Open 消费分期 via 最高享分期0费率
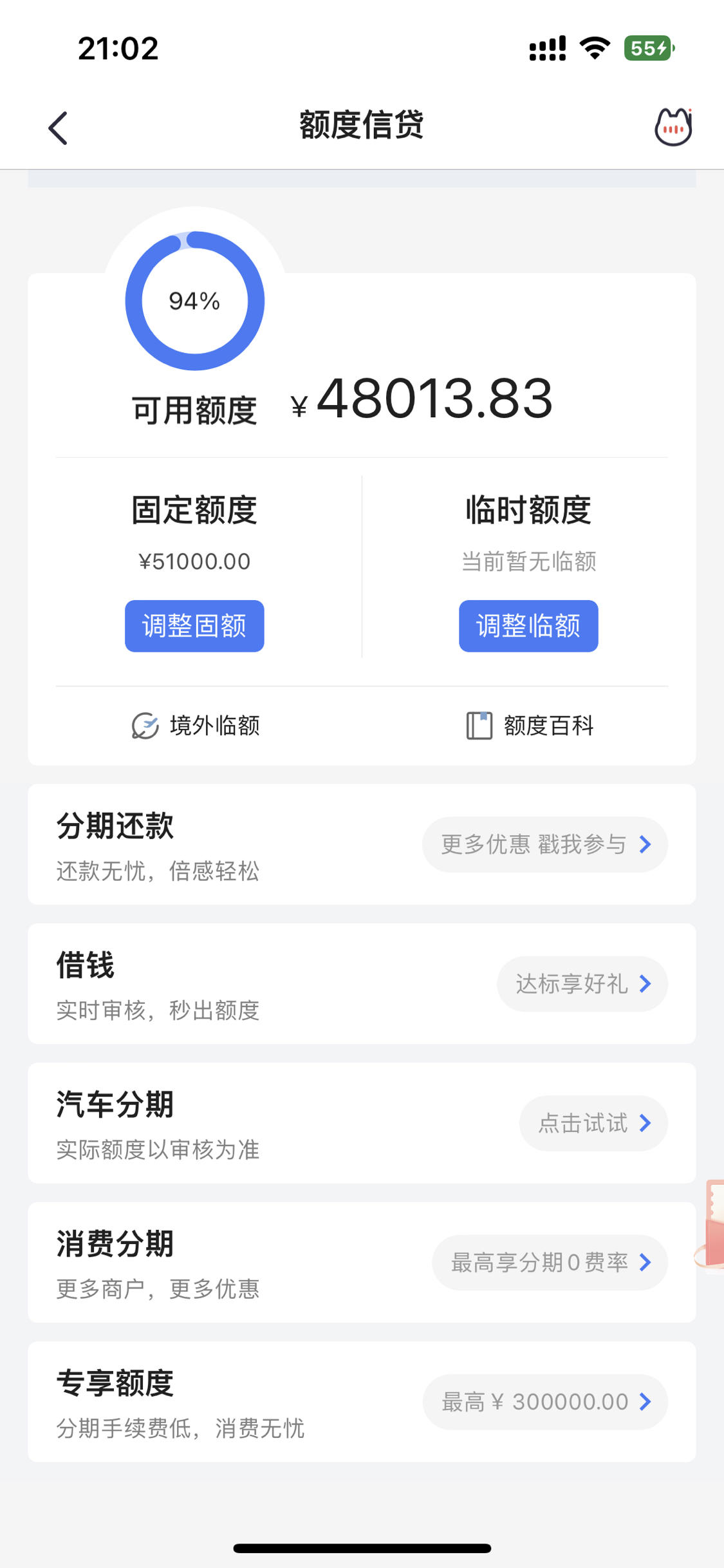724x1568 pixels. coord(550,1262)
